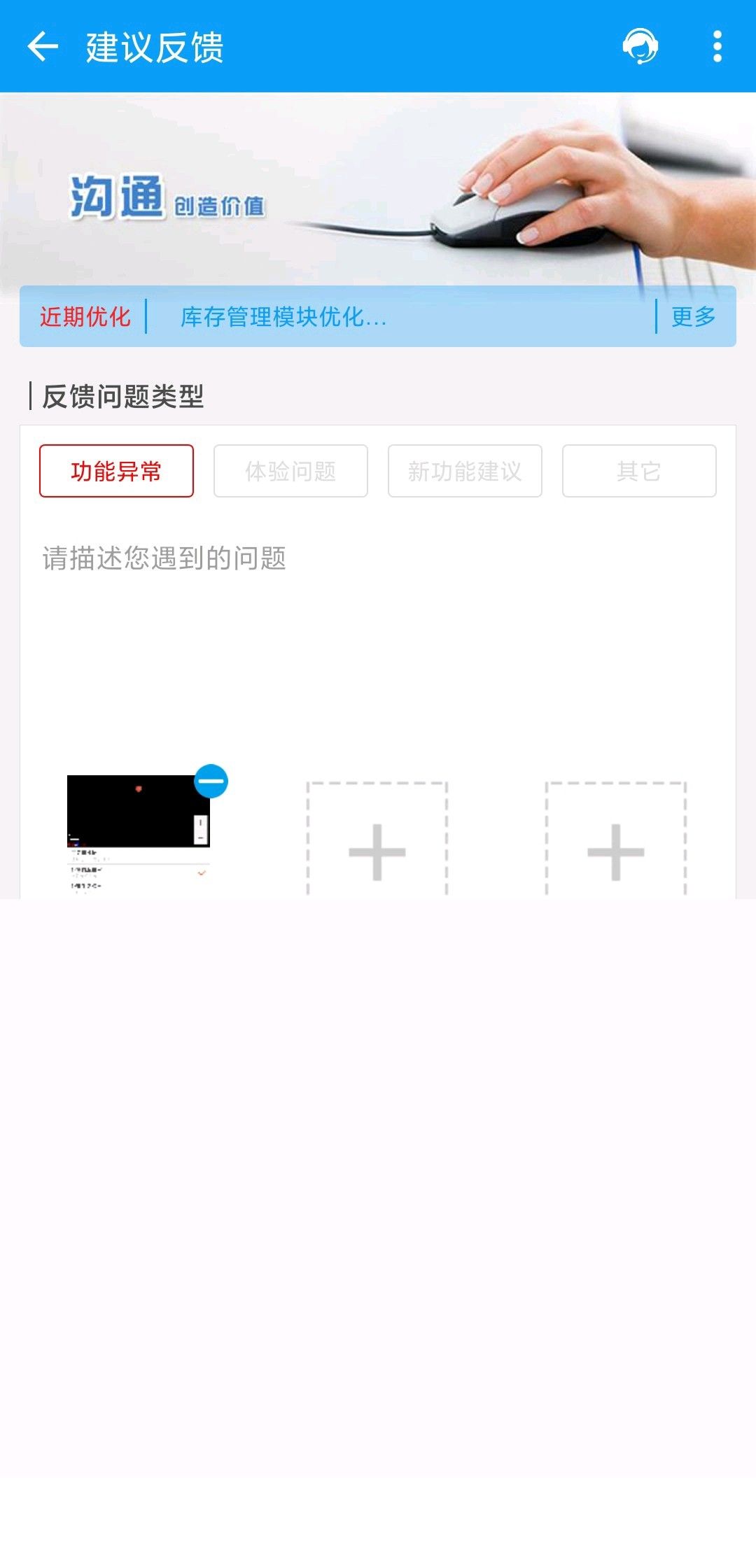Open the customer service headset icon
The width and height of the screenshot is (756, 1568).
[x=640, y=47]
